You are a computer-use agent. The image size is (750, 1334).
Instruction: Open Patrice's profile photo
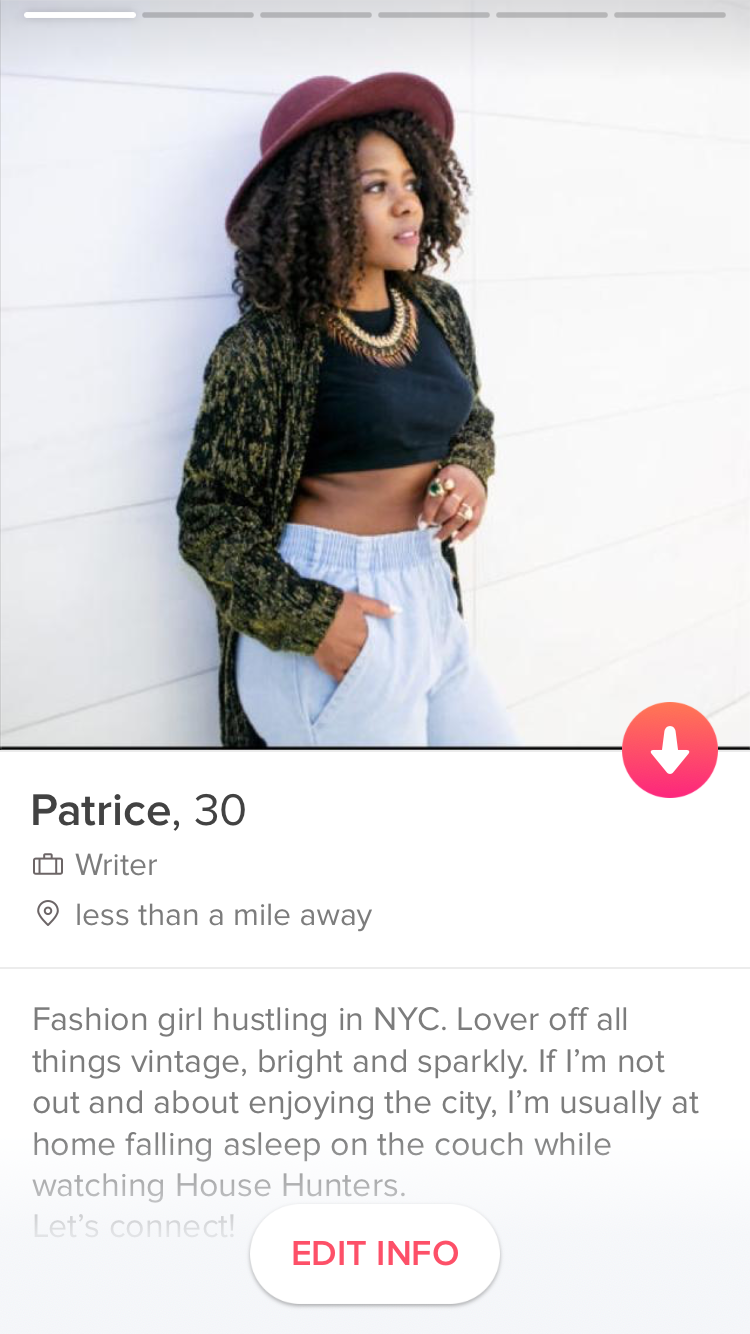[x=375, y=374]
